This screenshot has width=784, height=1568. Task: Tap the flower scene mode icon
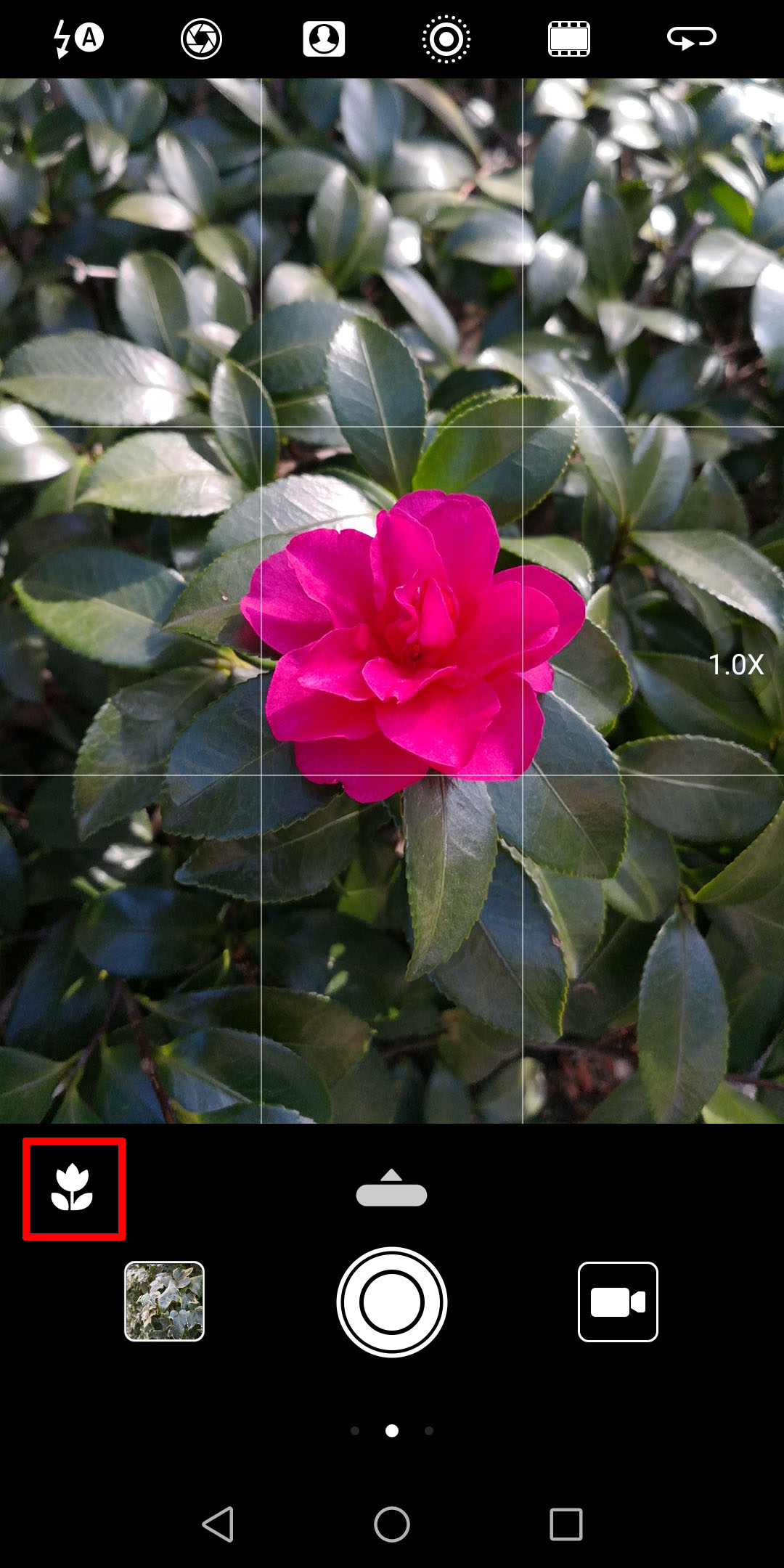[73, 1188]
